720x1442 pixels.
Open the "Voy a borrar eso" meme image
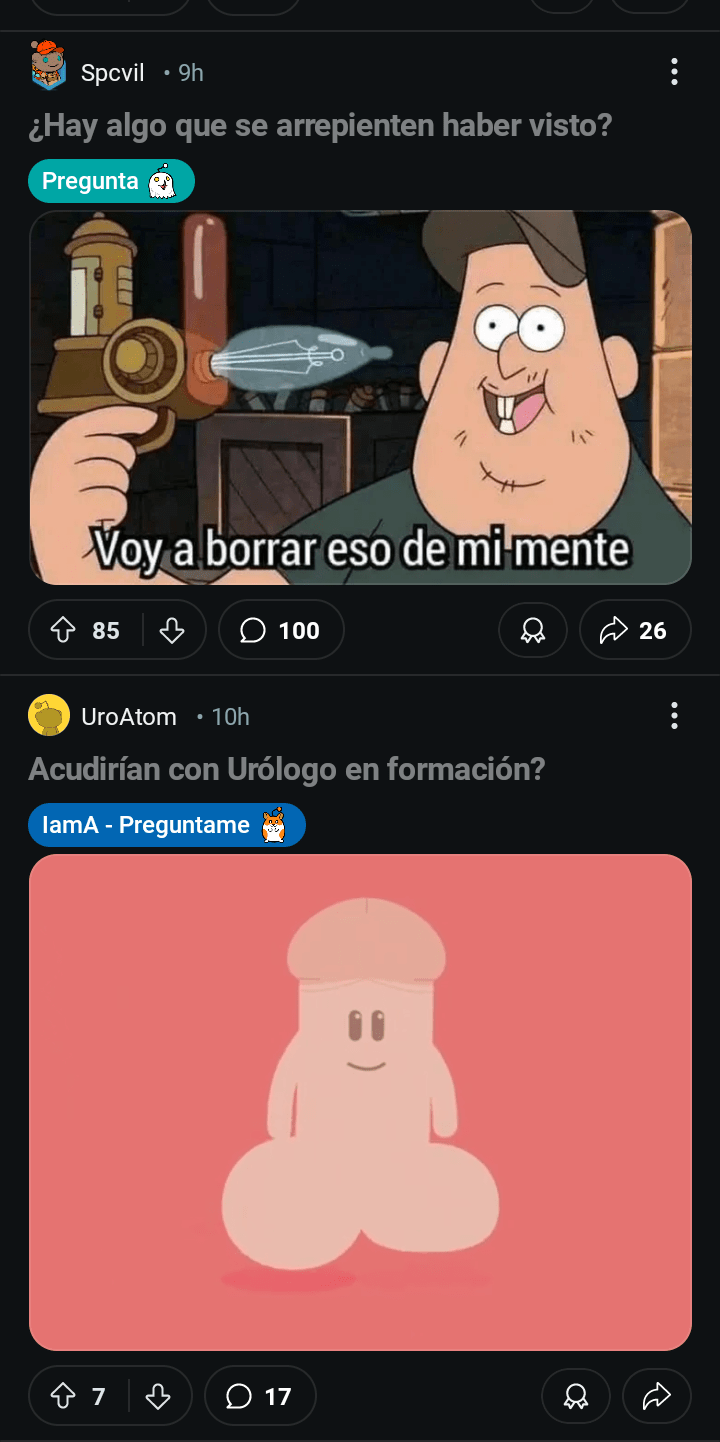coord(360,397)
